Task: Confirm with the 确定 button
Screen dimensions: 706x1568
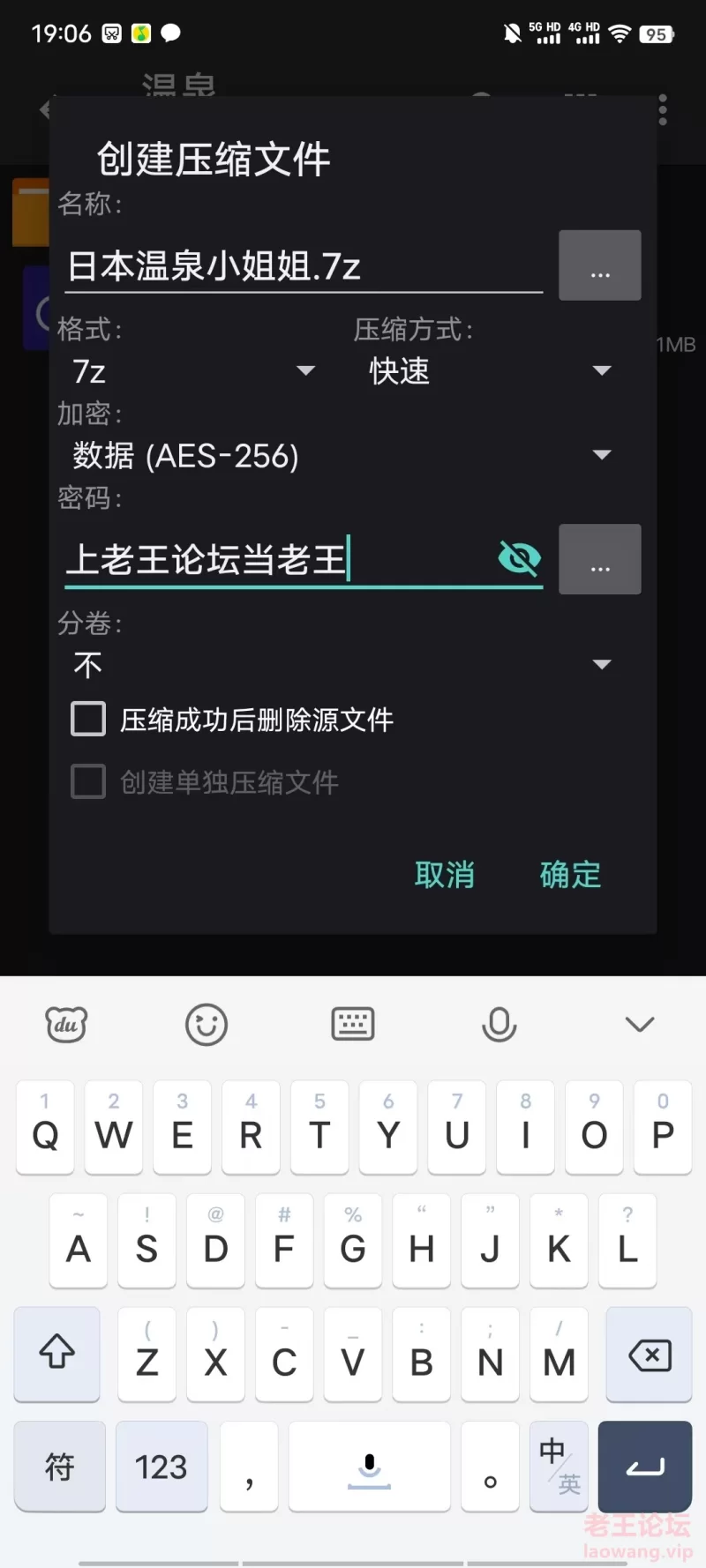Action: point(570,875)
